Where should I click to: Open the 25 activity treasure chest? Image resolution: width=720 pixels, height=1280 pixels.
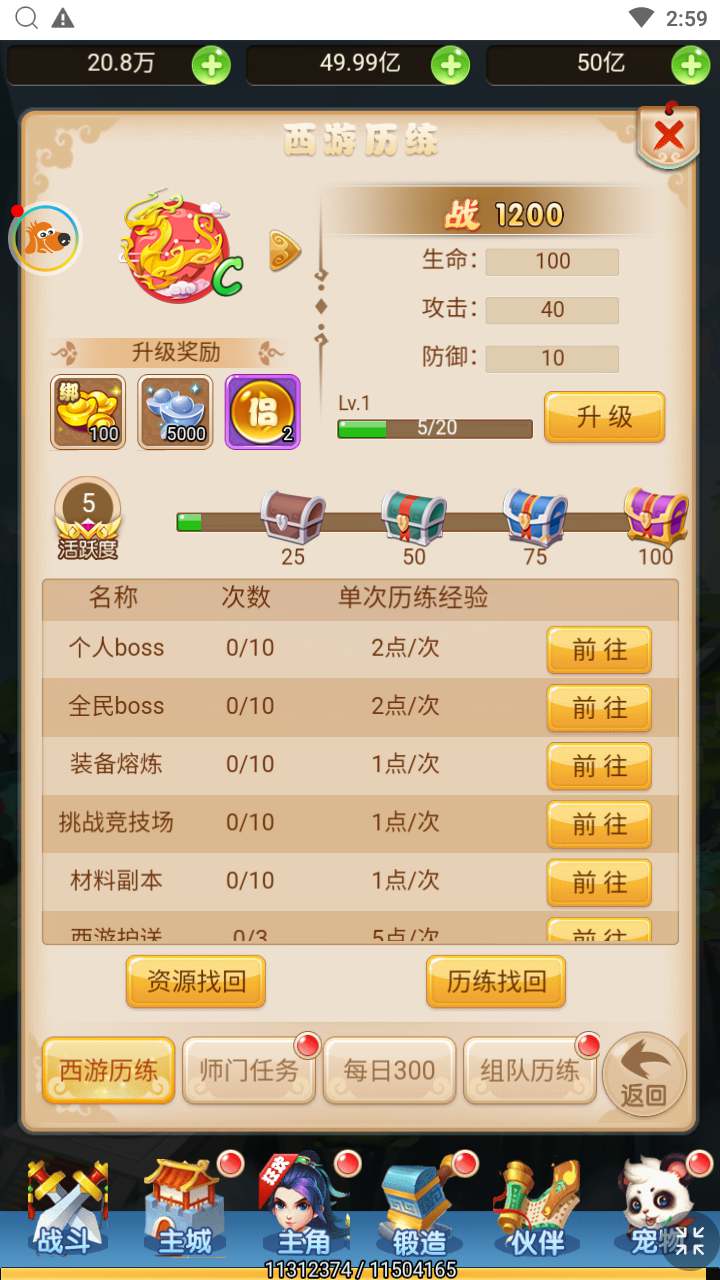292,517
